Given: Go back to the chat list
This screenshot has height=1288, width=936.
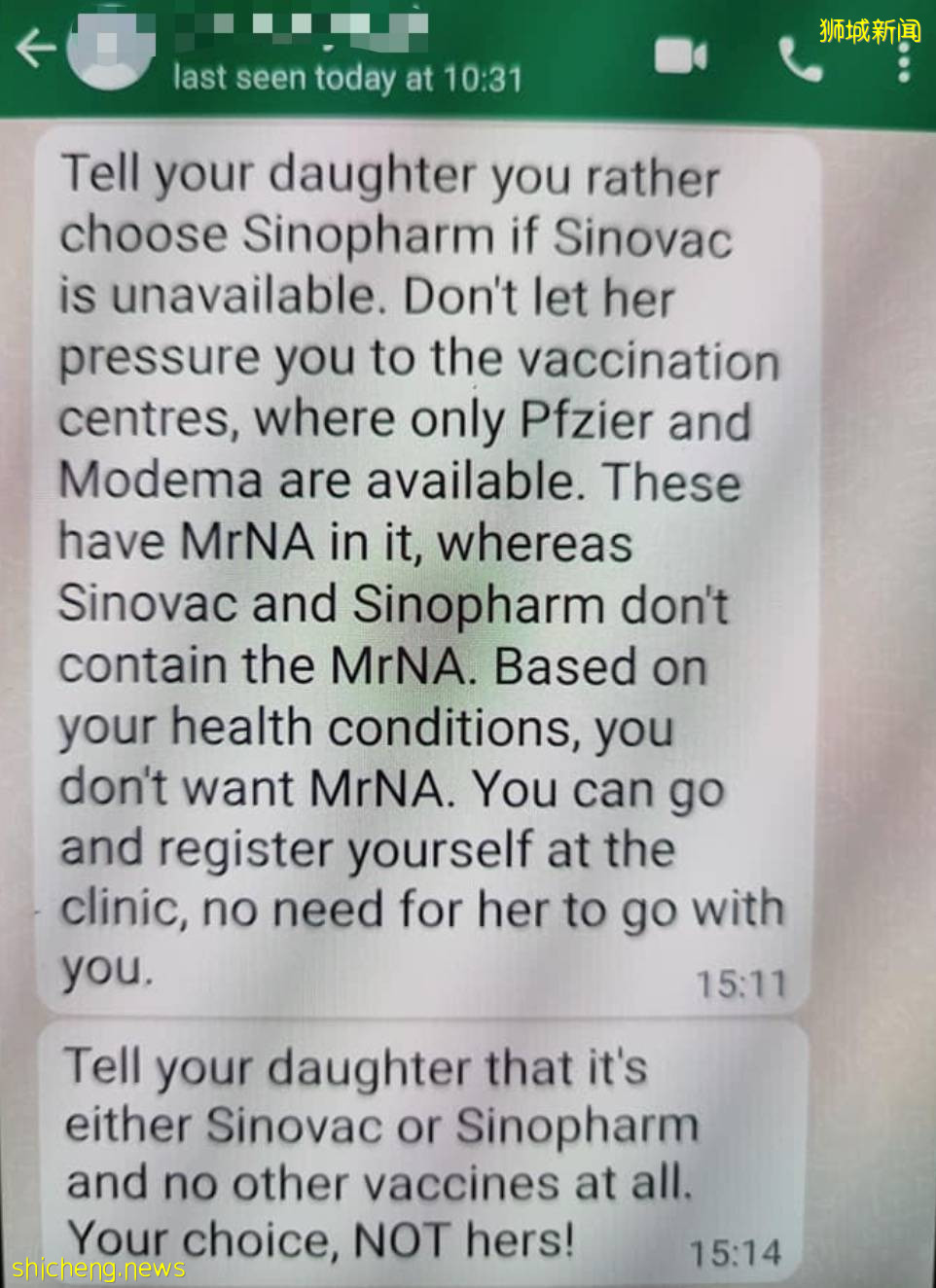Looking at the screenshot, I should (35, 49).
